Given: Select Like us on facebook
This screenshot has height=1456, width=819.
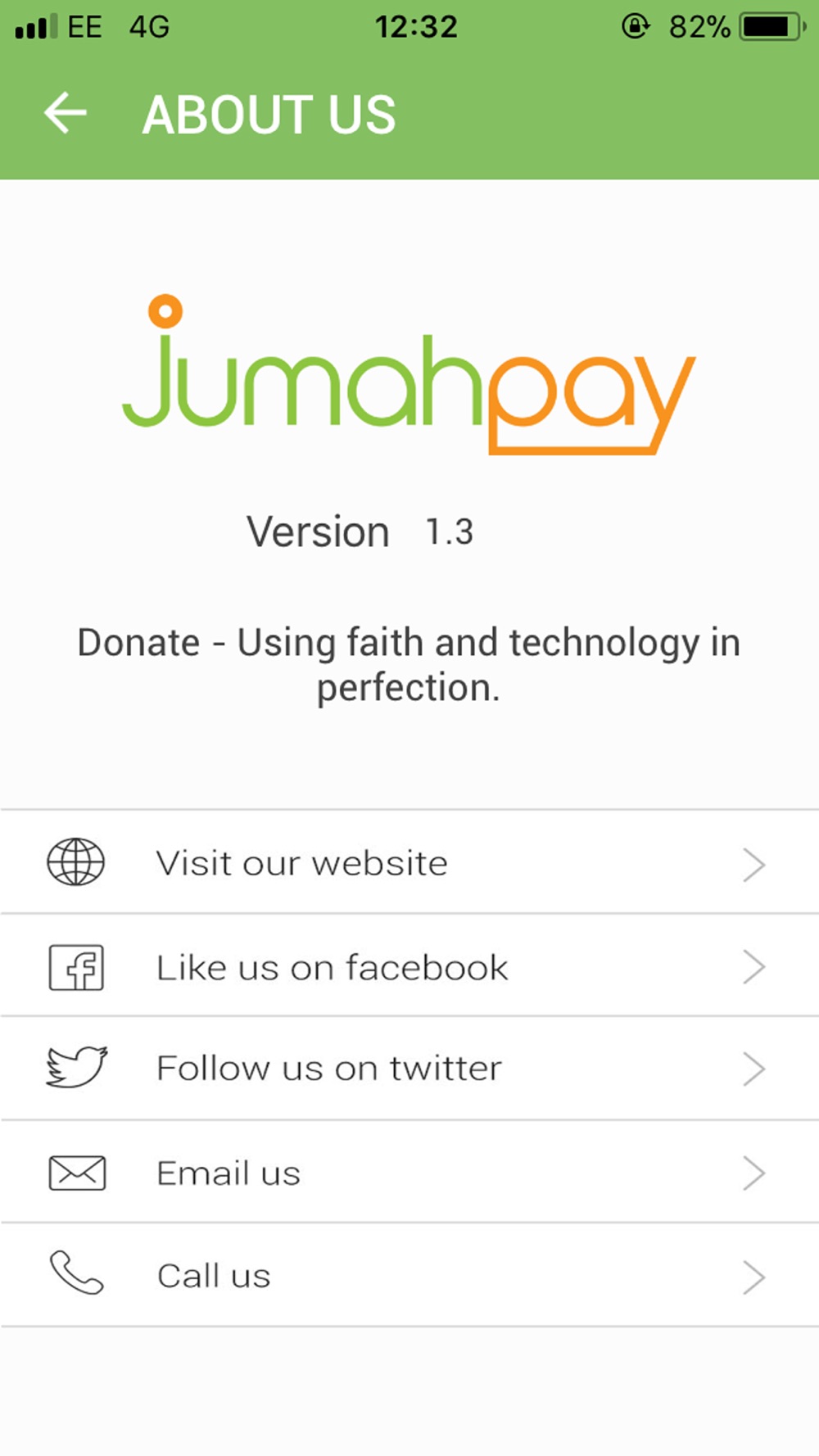Looking at the screenshot, I should (408, 967).
